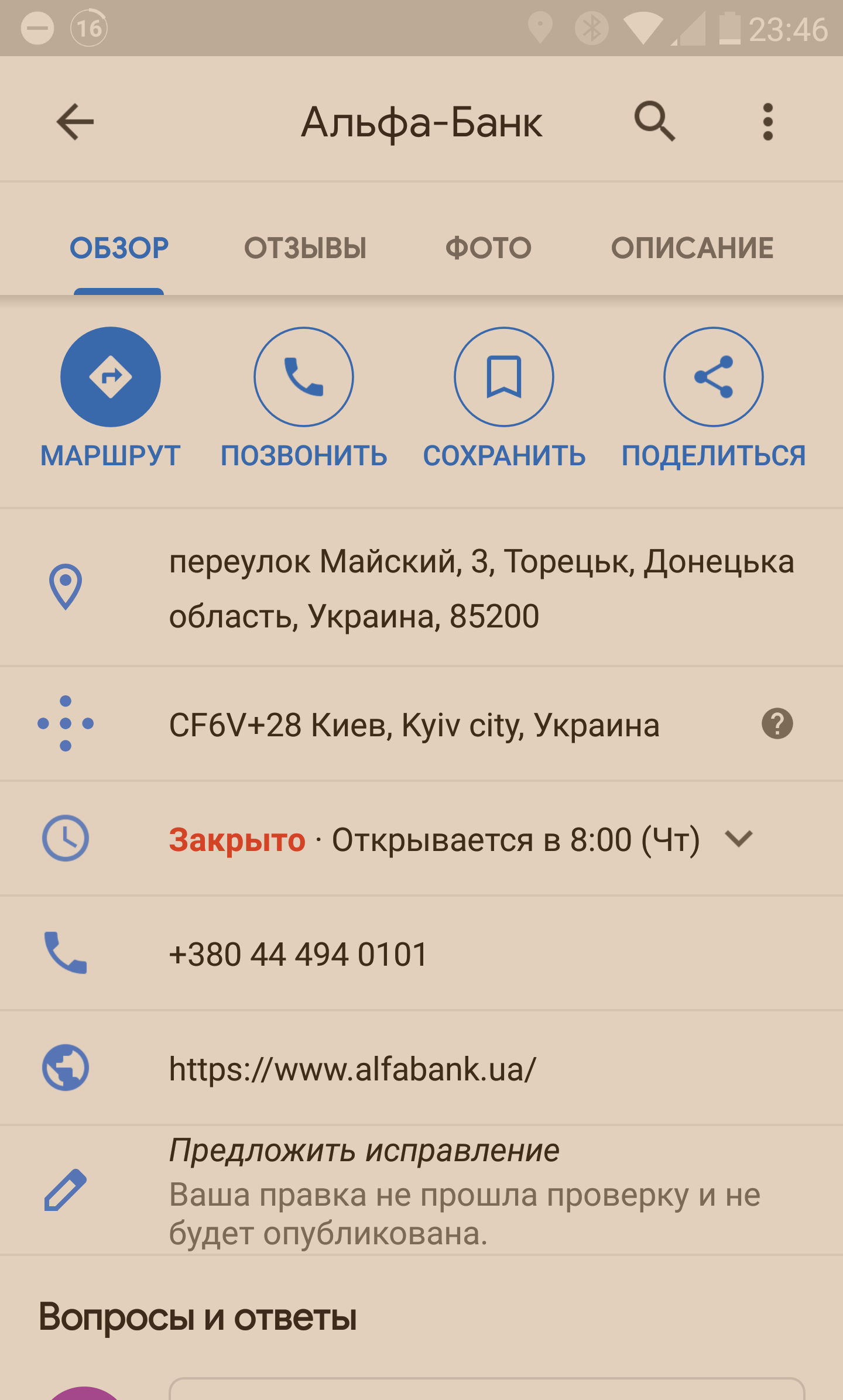Tap the МАРШРУТ directions button
The image size is (843, 1400).
[x=111, y=377]
